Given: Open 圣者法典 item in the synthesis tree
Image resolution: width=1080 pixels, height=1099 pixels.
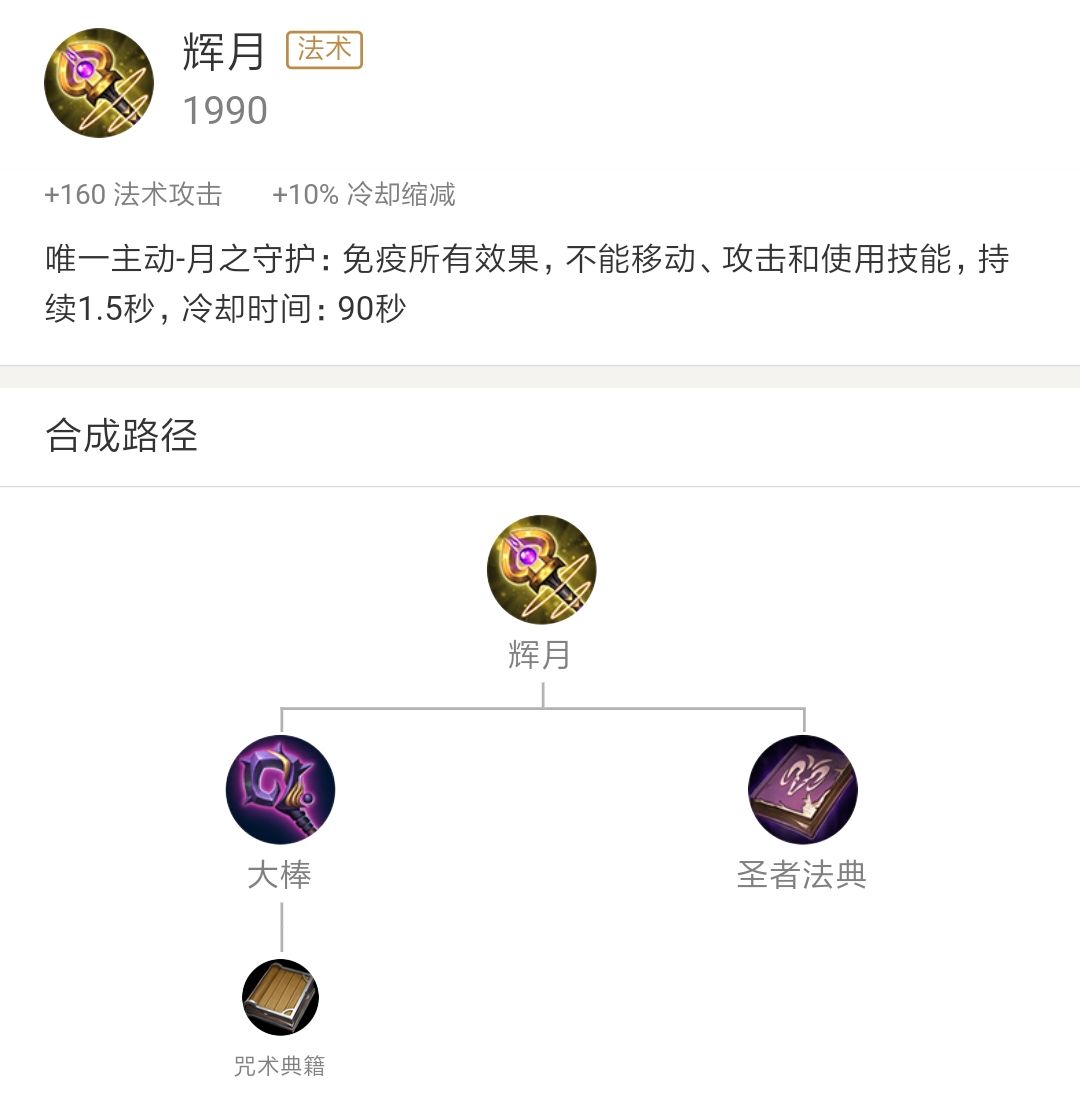Looking at the screenshot, I should point(802,790).
